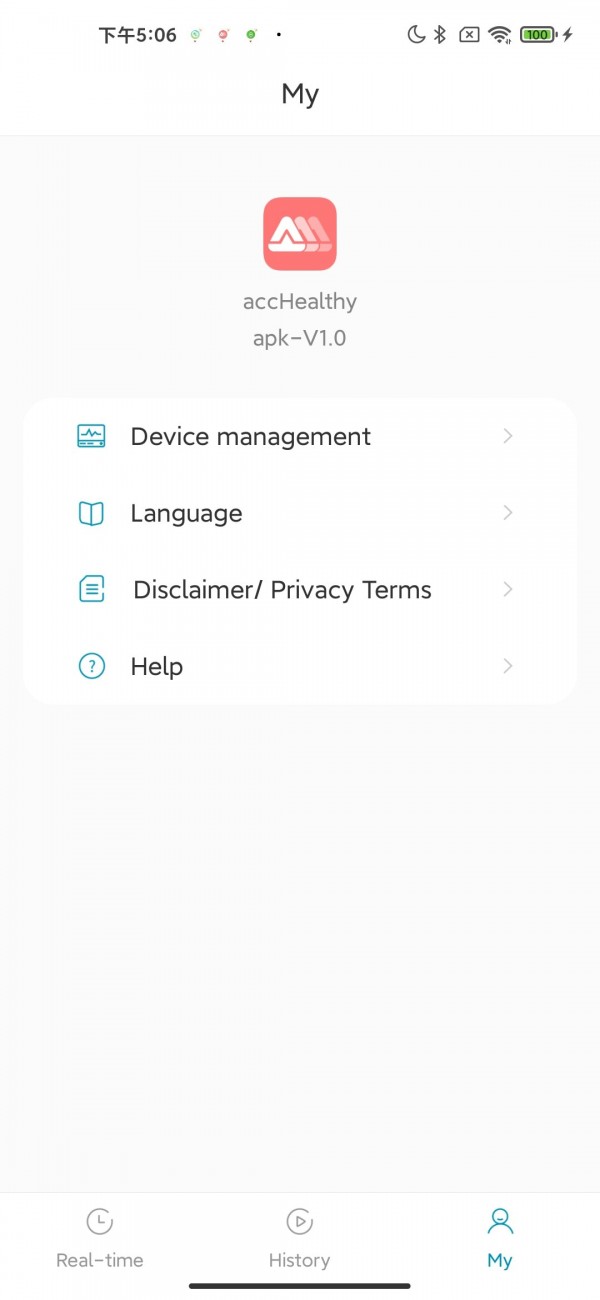
Task: Select the My tab
Action: (499, 1238)
